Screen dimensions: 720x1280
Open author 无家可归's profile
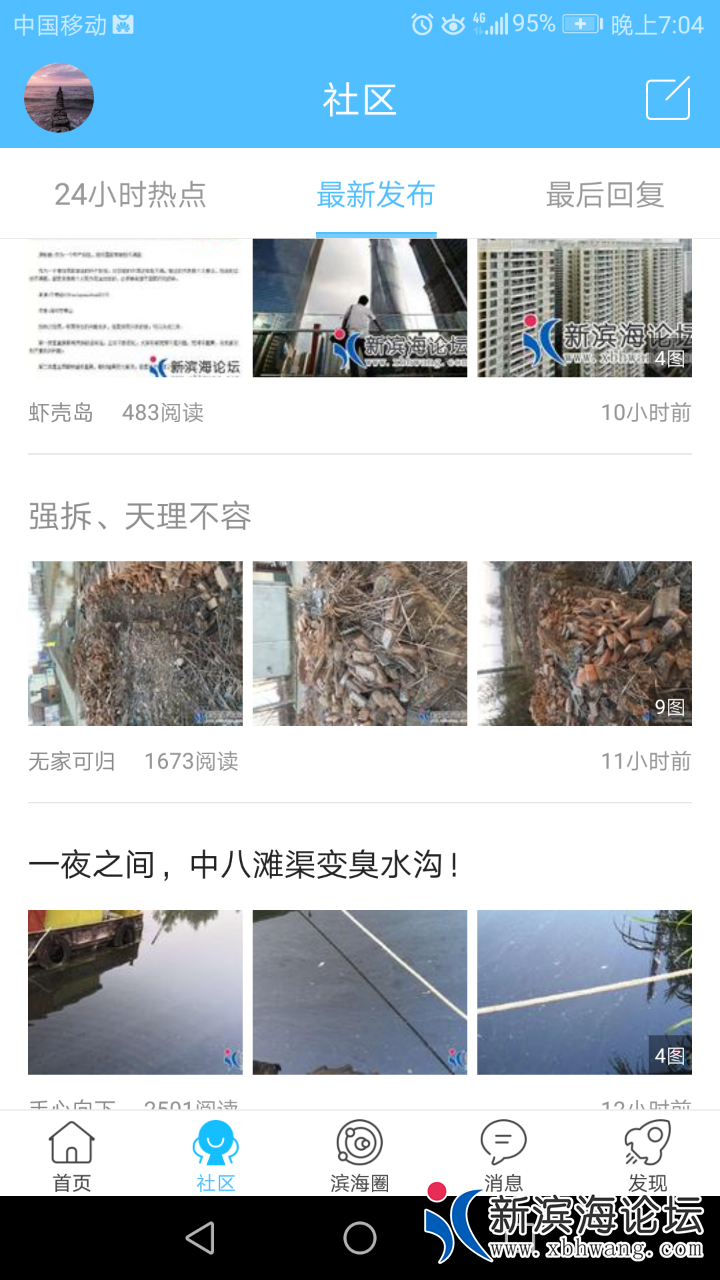(x=71, y=761)
